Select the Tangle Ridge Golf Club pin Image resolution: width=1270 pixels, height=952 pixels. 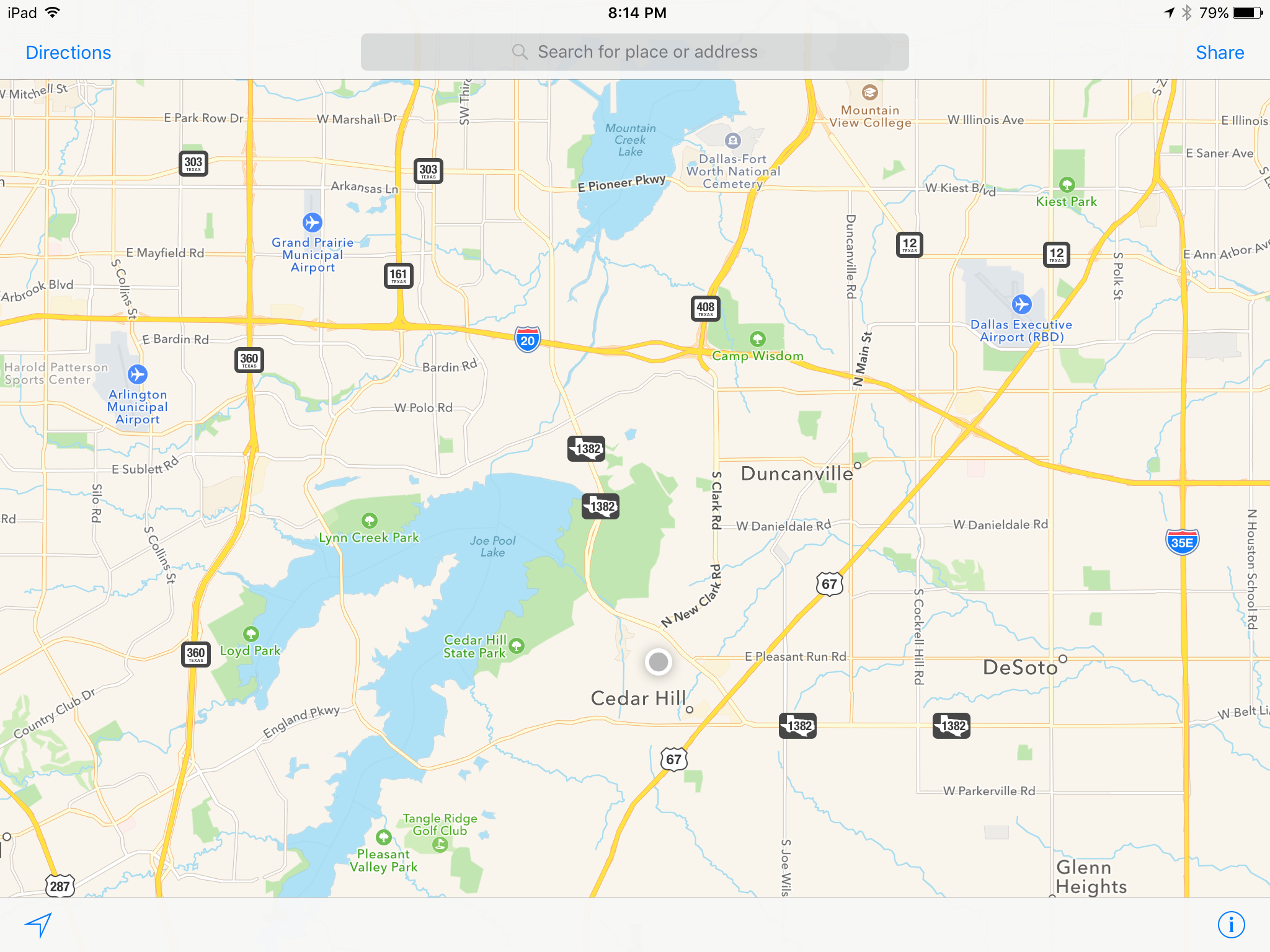click(440, 844)
